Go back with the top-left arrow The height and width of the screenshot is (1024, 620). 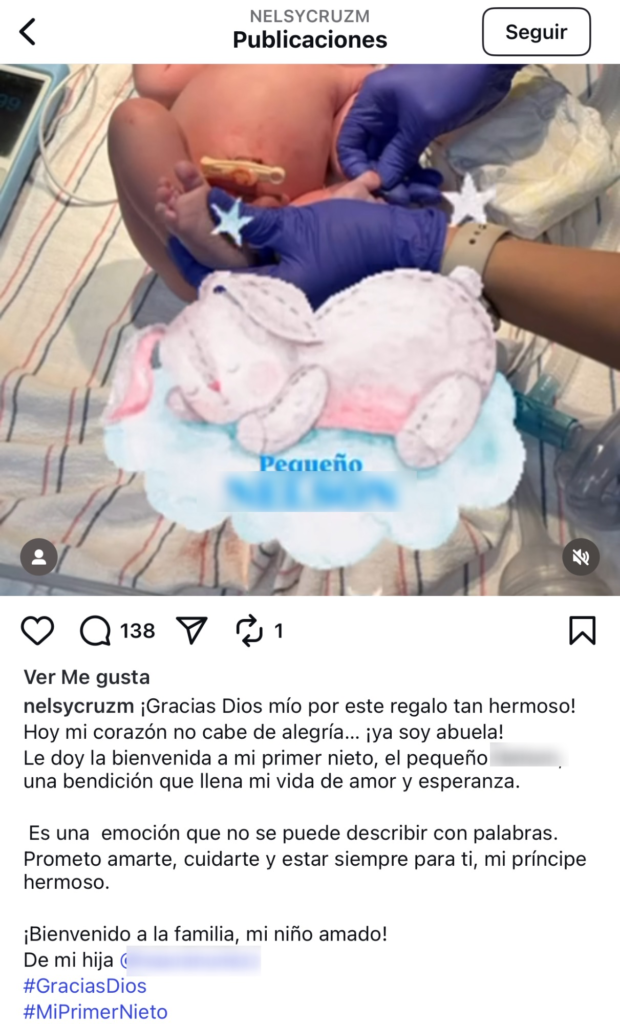pos(28,32)
